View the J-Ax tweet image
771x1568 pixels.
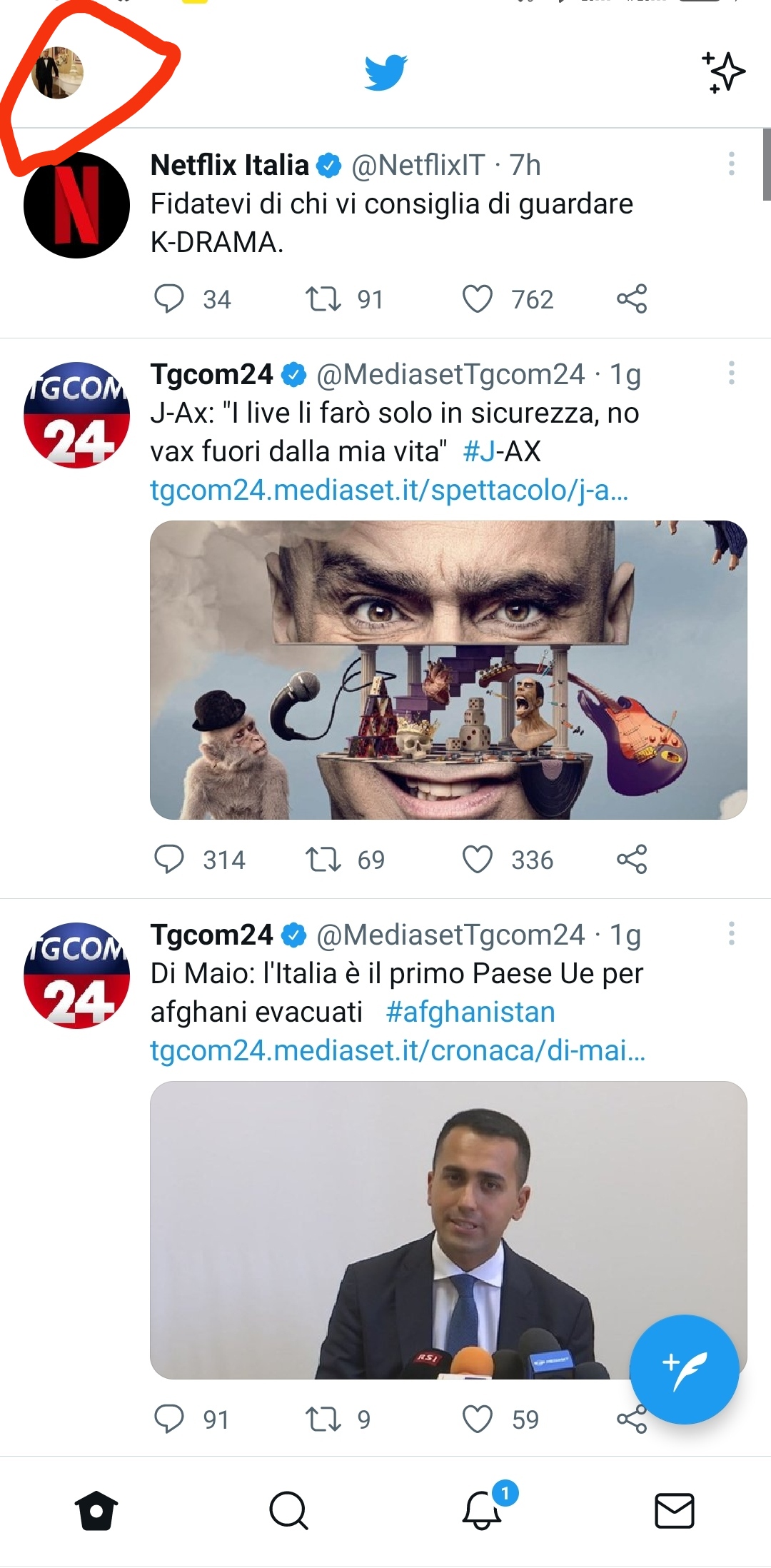[448, 670]
